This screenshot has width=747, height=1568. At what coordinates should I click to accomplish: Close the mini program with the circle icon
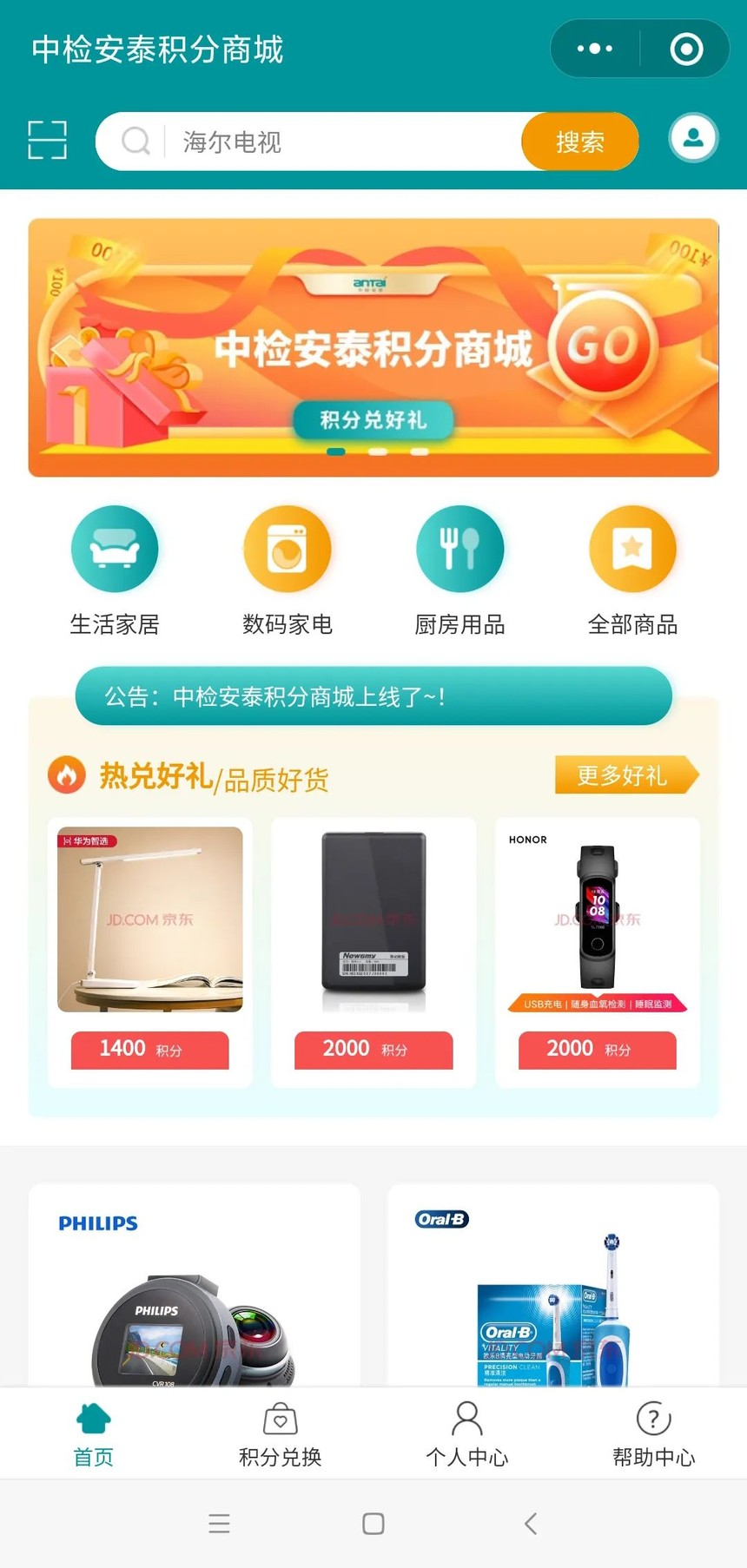[x=686, y=49]
